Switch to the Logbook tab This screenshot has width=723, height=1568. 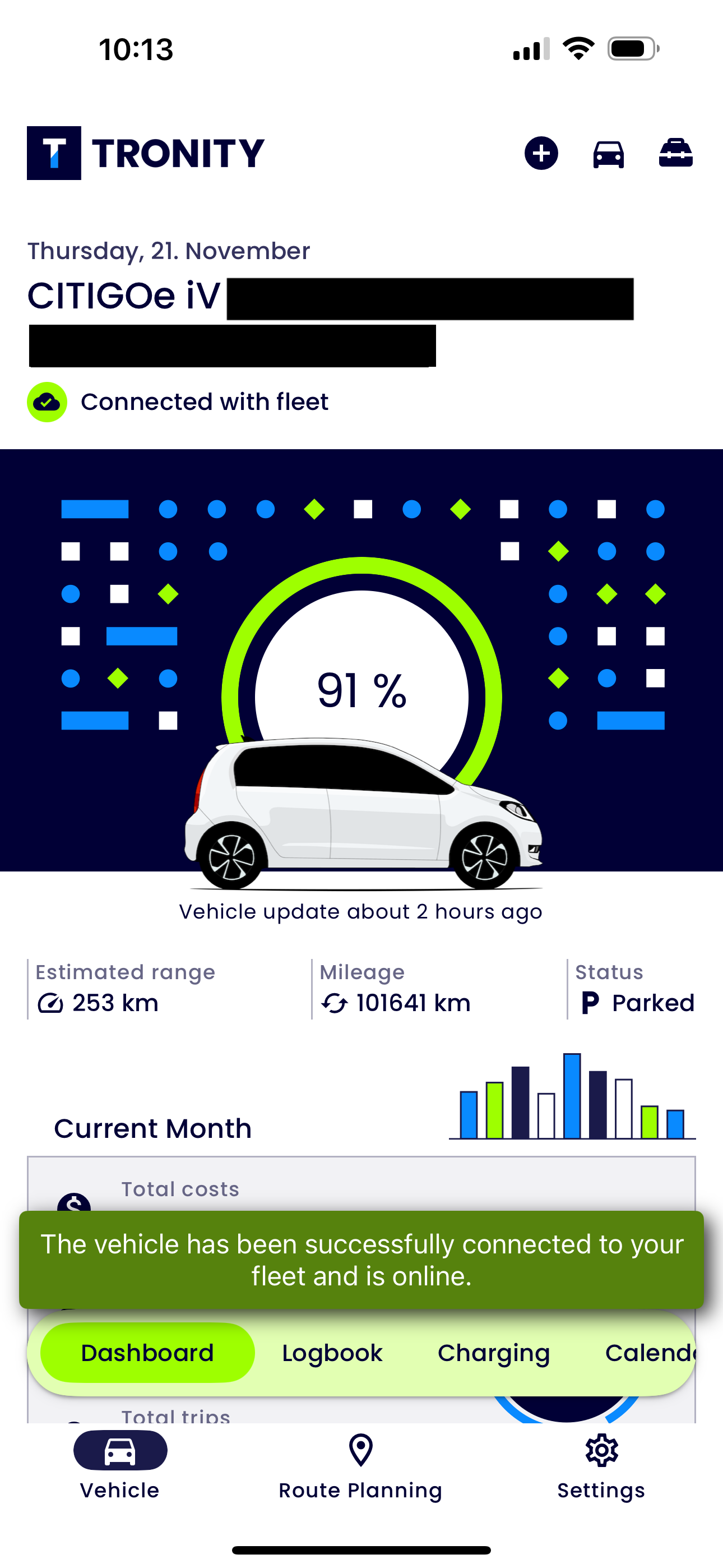(x=332, y=1353)
